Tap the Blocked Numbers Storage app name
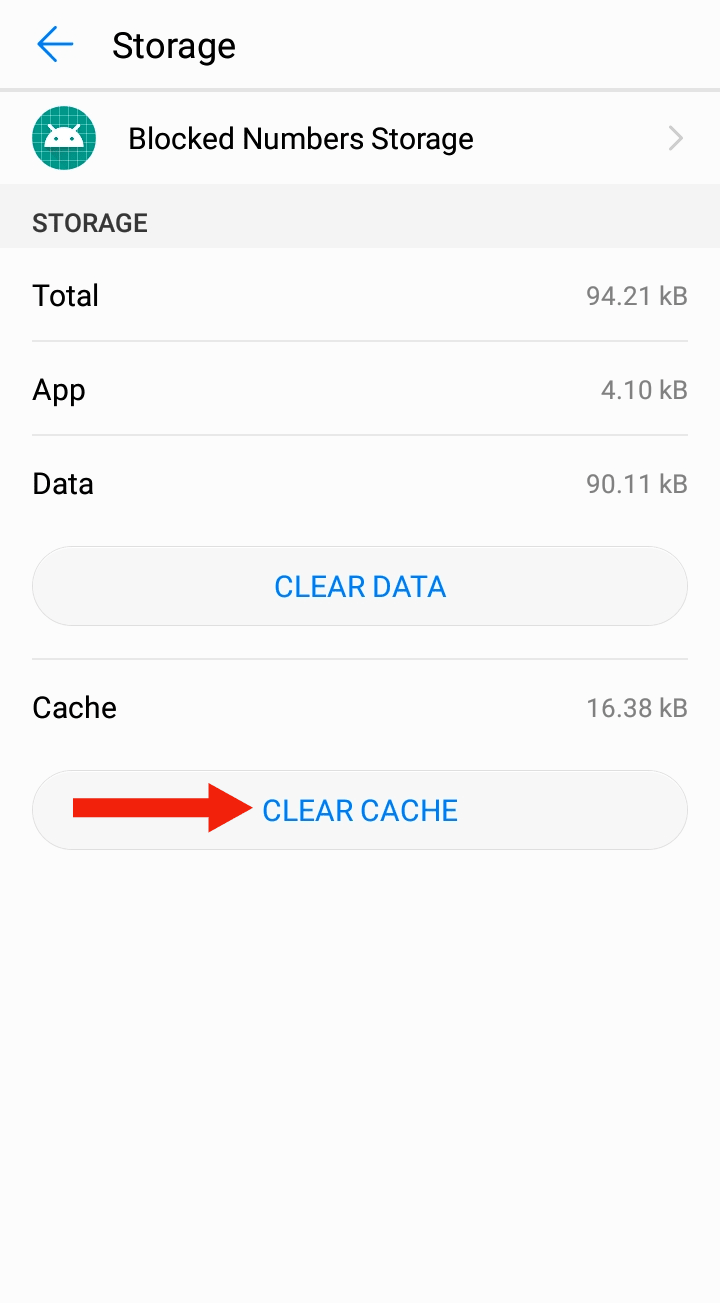This screenshot has width=720, height=1303. point(300,138)
